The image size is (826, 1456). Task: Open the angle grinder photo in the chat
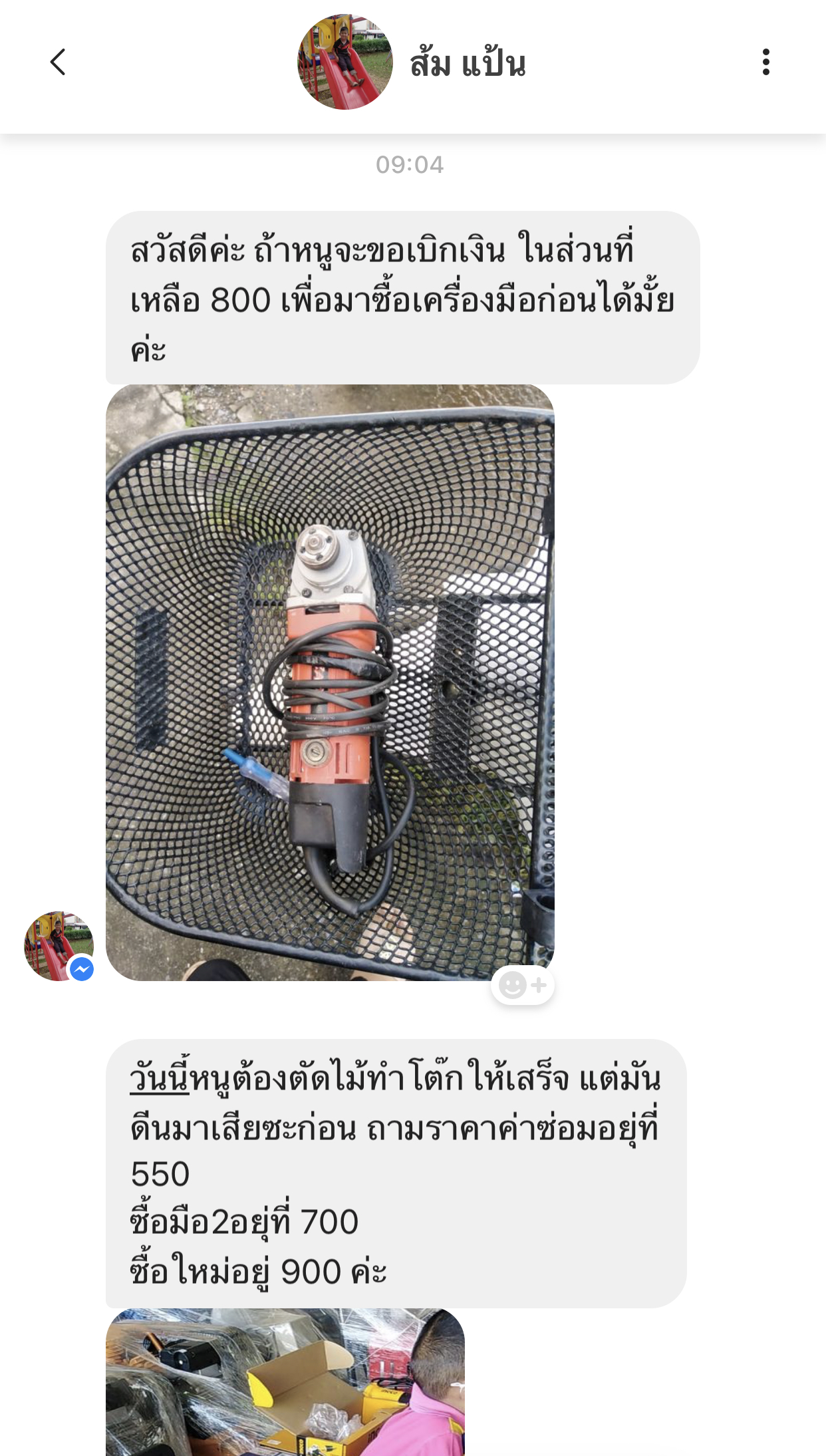point(330,682)
